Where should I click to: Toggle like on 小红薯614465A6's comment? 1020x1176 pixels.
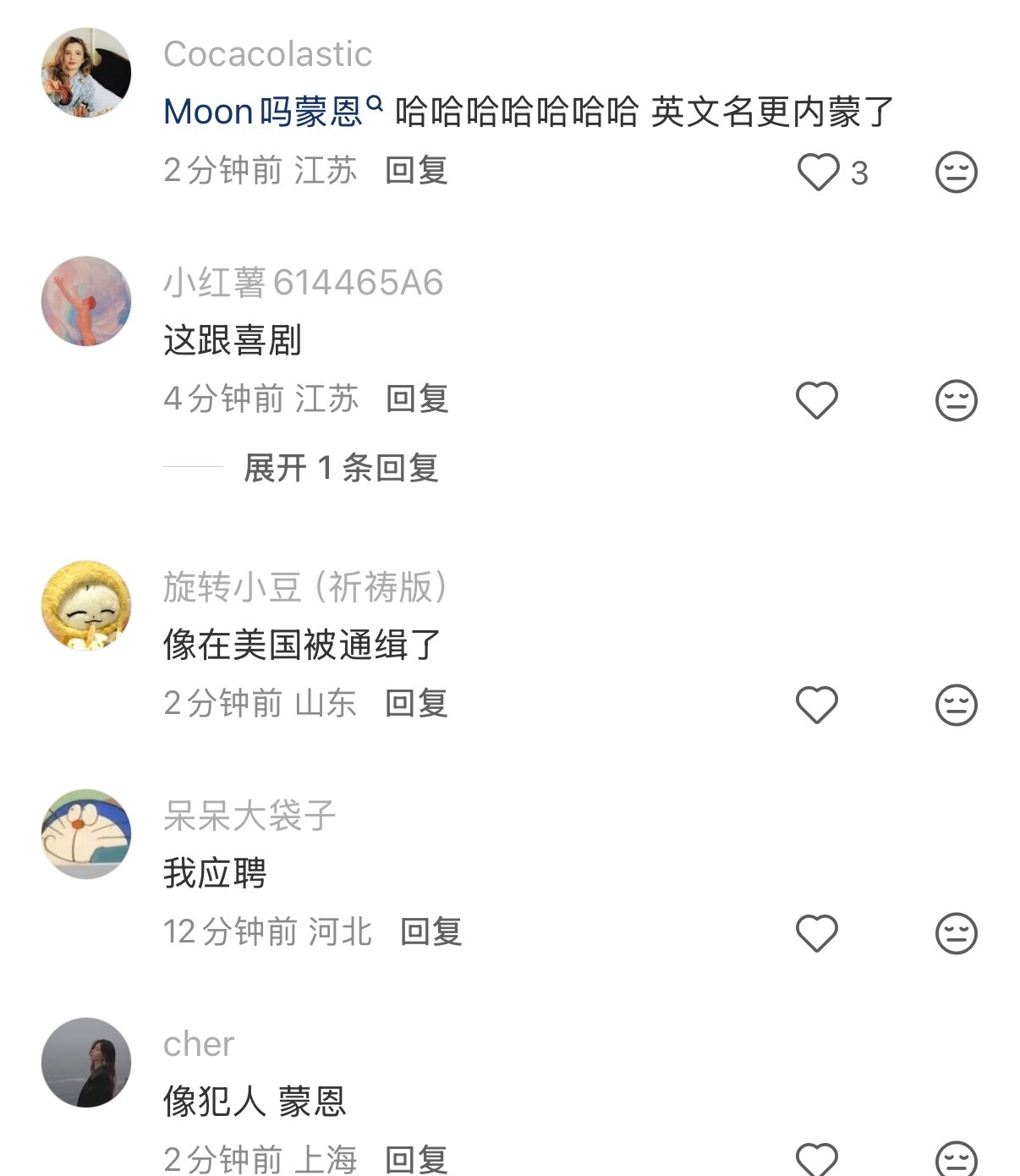click(817, 398)
